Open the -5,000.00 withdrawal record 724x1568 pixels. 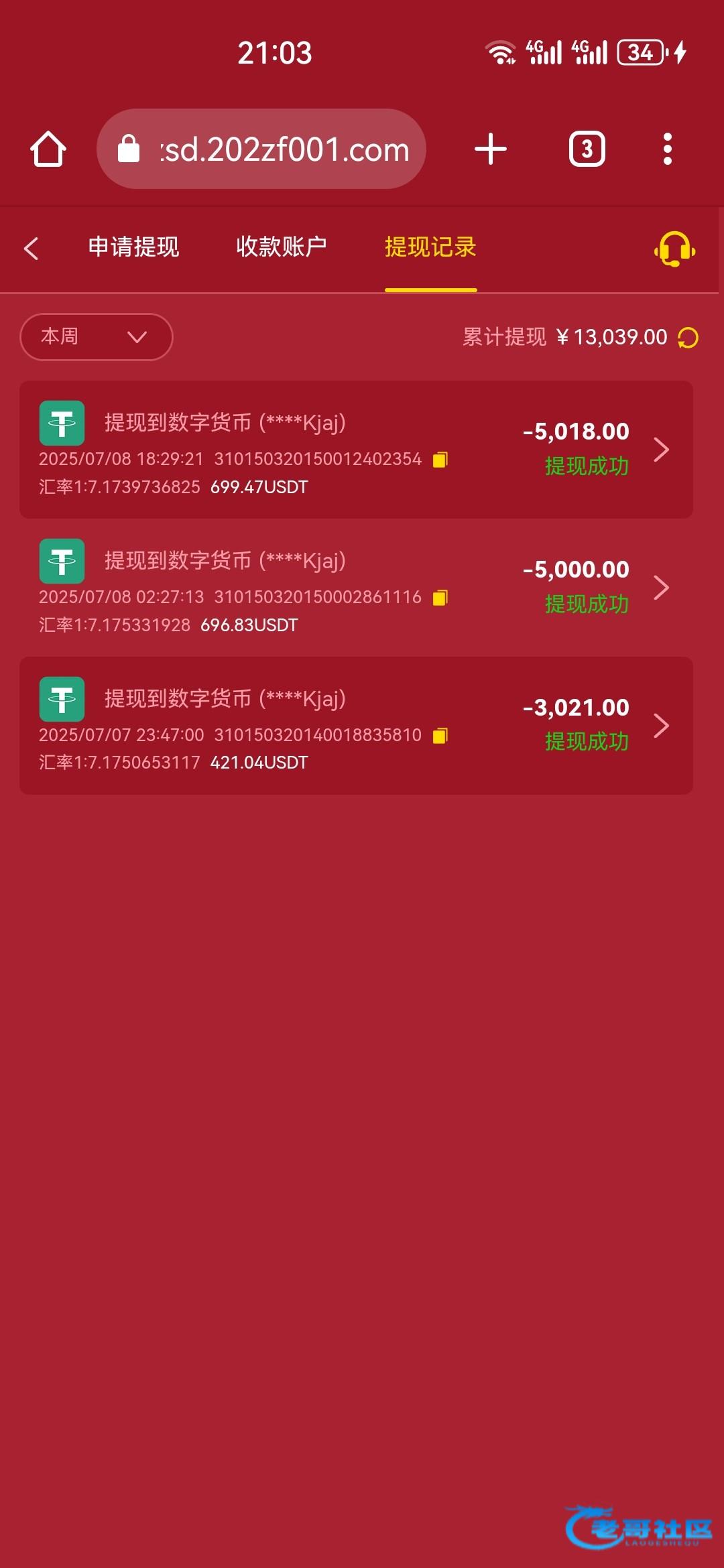coord(661,588)
